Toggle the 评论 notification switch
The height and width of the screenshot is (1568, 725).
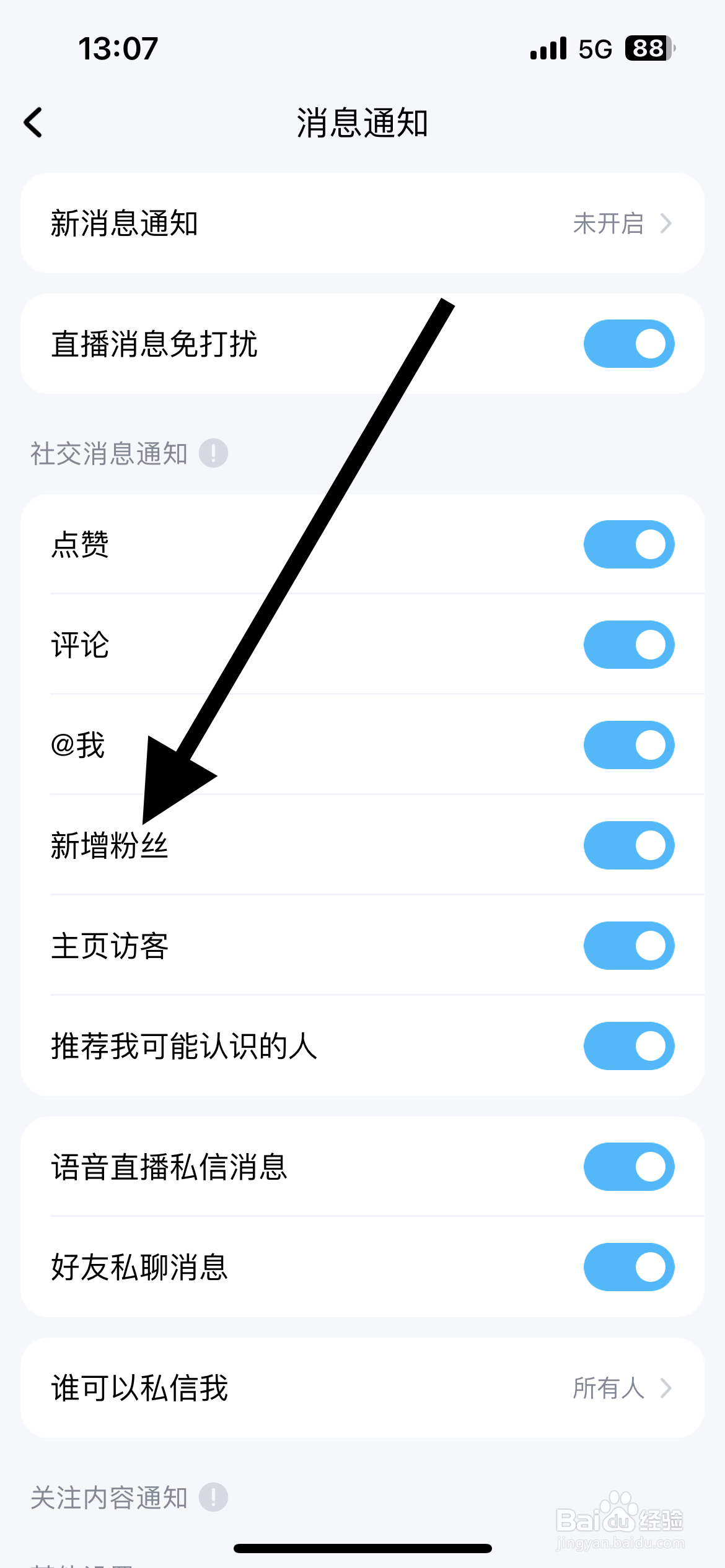click(628, 645)
